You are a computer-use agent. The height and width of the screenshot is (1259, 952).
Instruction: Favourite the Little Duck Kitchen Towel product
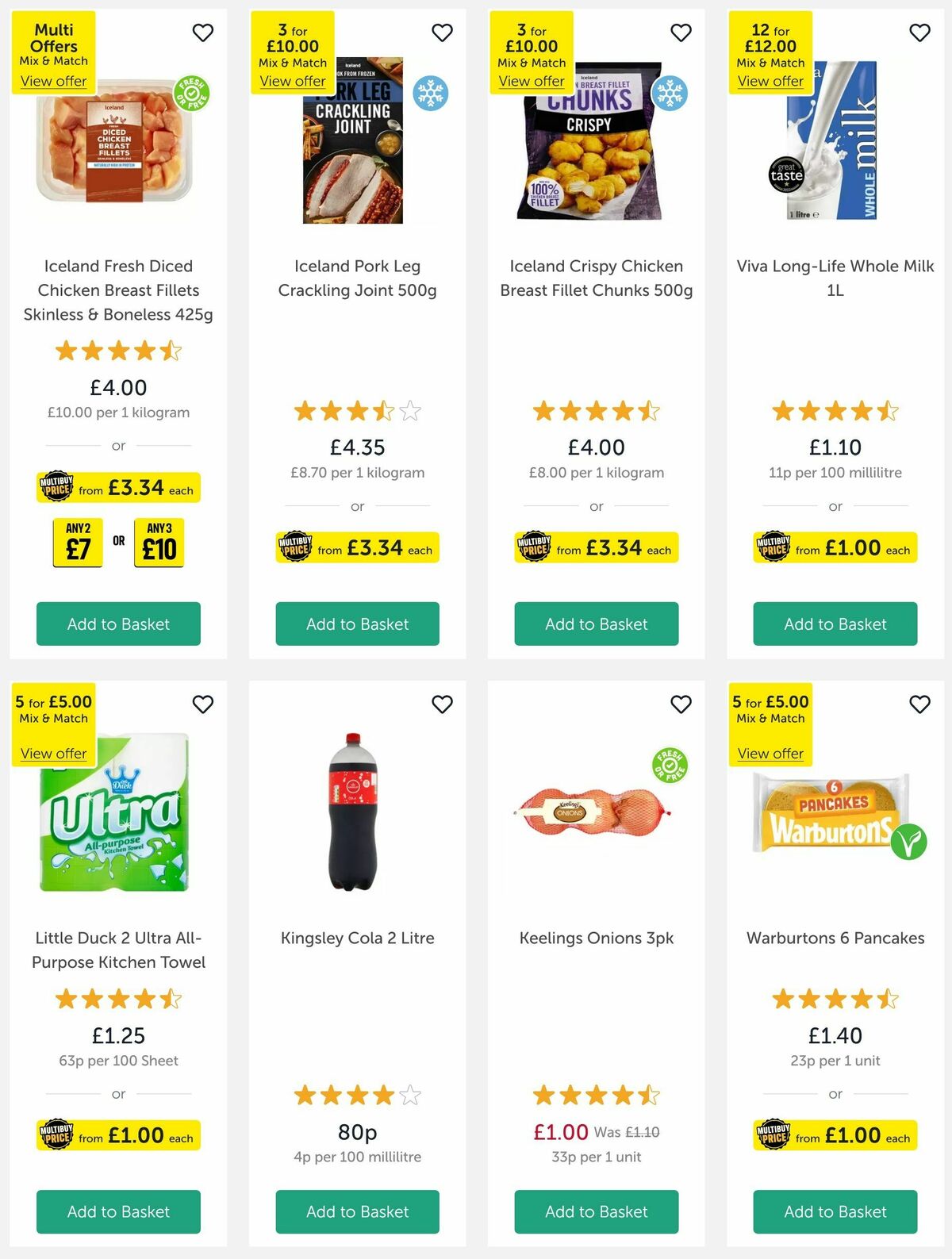[203, 704]
